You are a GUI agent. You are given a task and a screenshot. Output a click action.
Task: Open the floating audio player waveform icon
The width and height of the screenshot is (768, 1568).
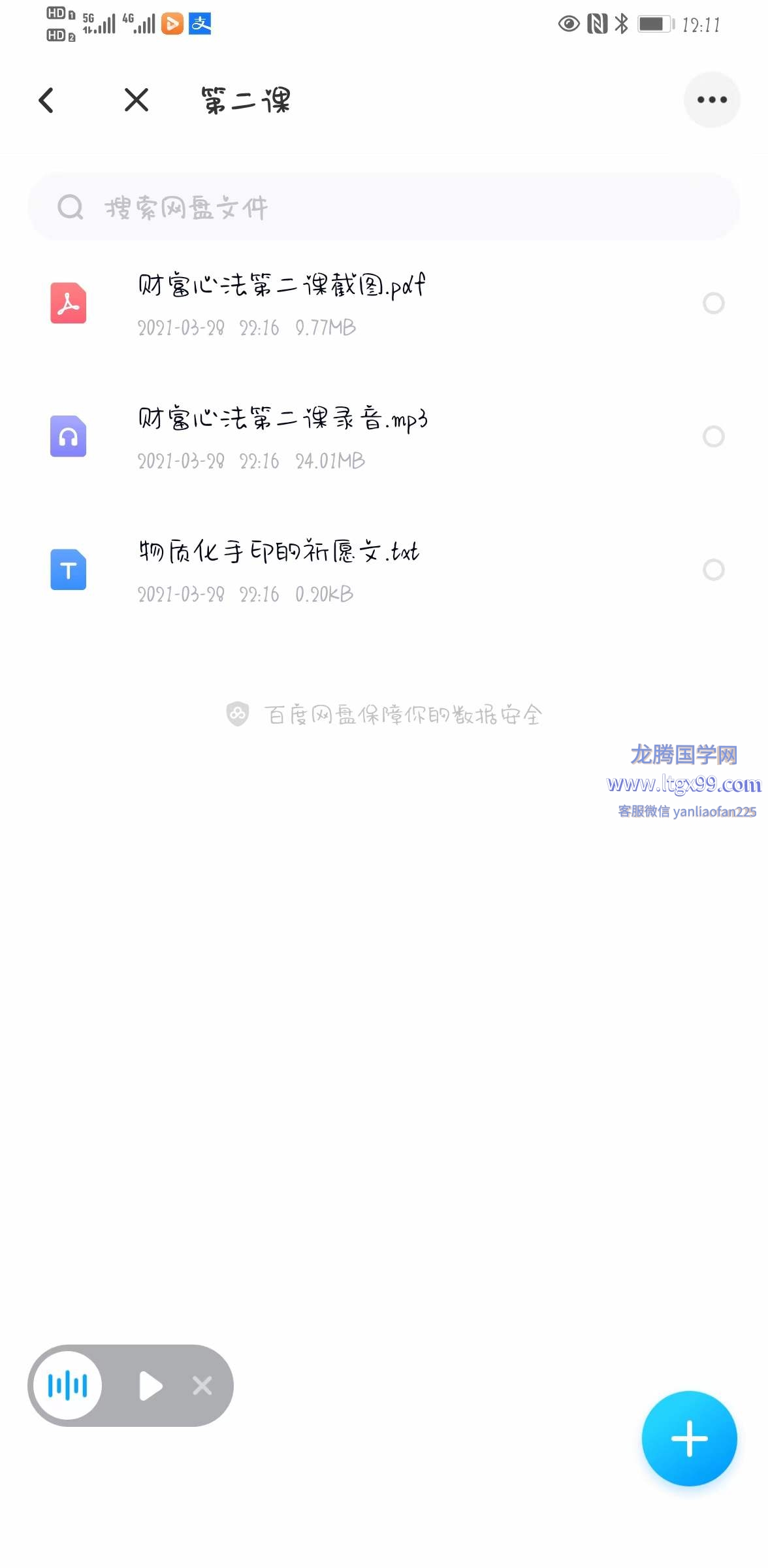point(68,1385)
